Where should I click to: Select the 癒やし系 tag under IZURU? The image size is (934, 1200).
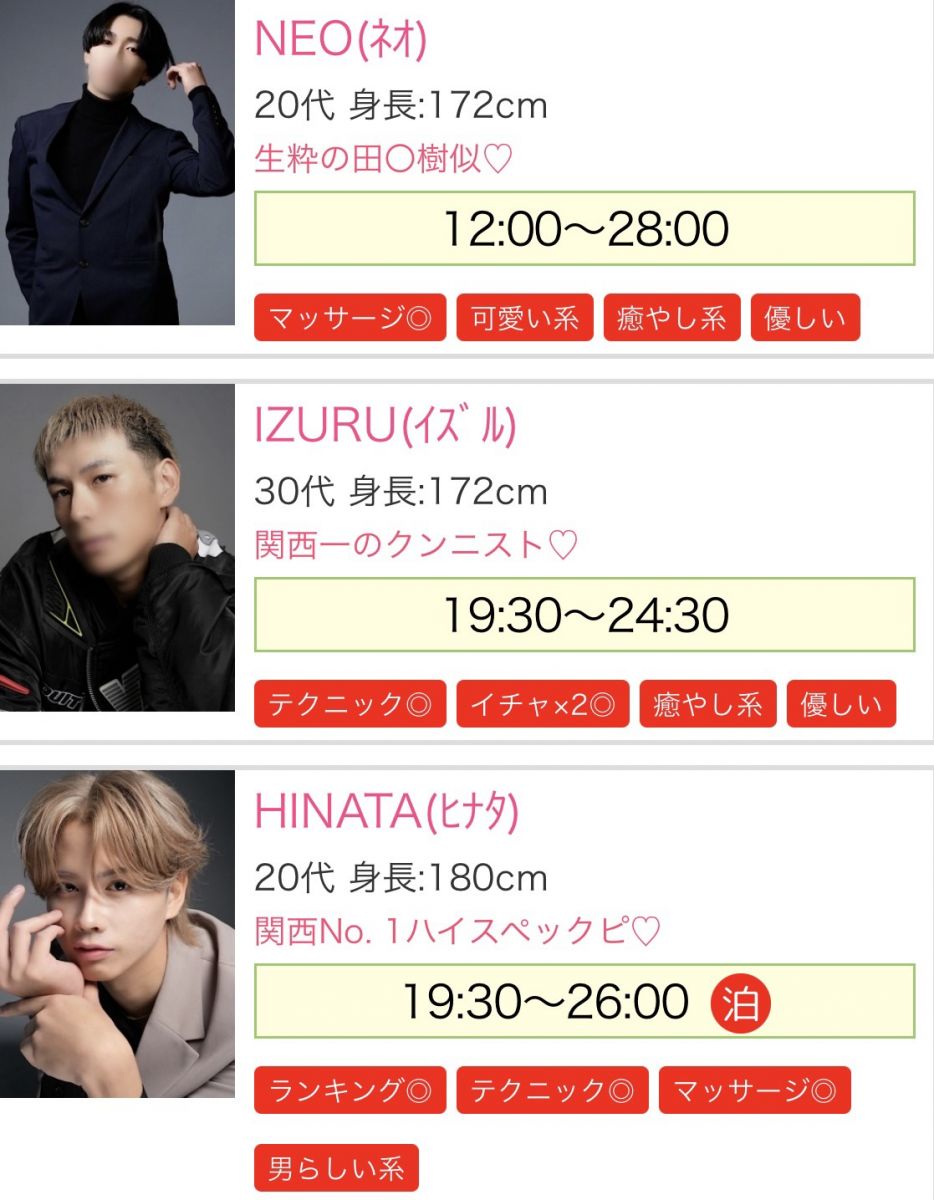click(x=708, y=704)
